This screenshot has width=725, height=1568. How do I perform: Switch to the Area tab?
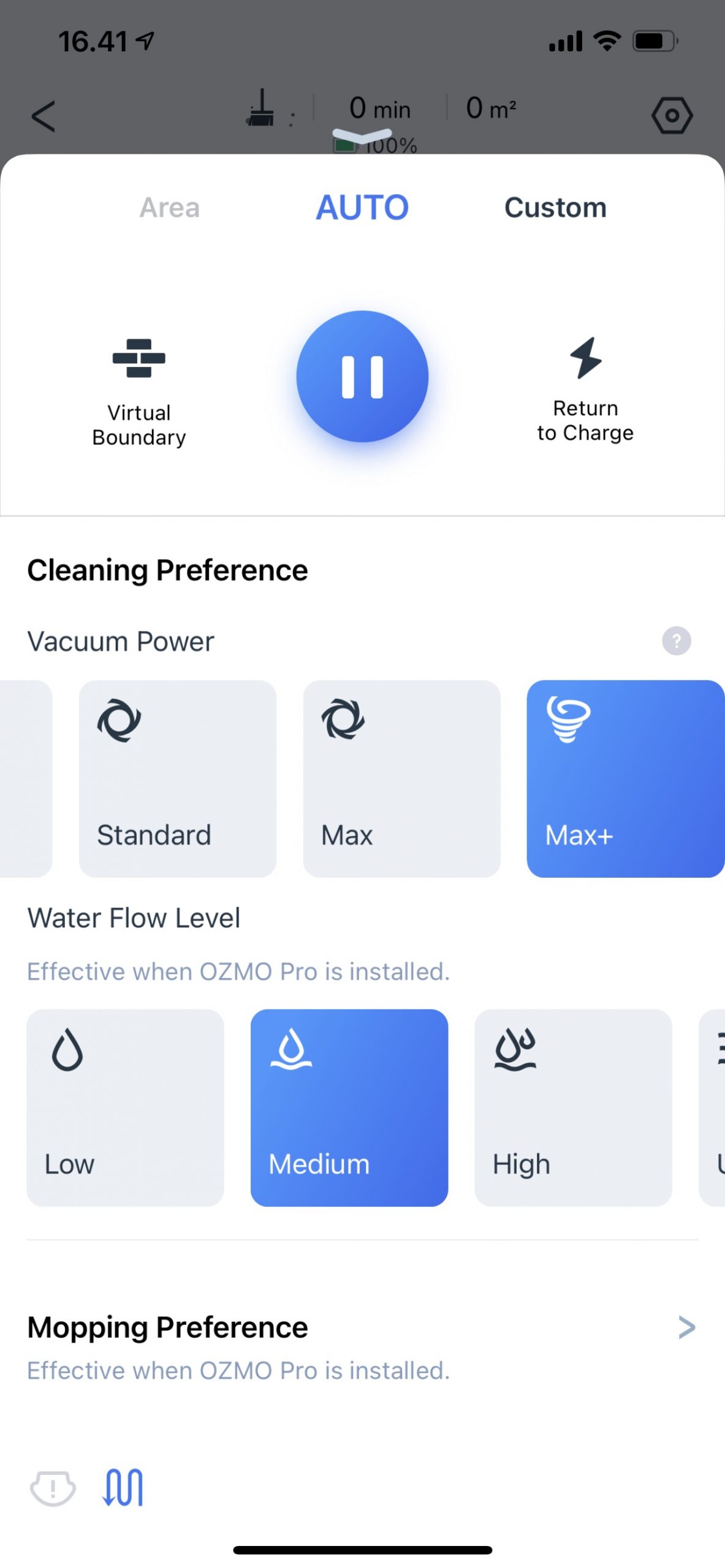point(170,208)
